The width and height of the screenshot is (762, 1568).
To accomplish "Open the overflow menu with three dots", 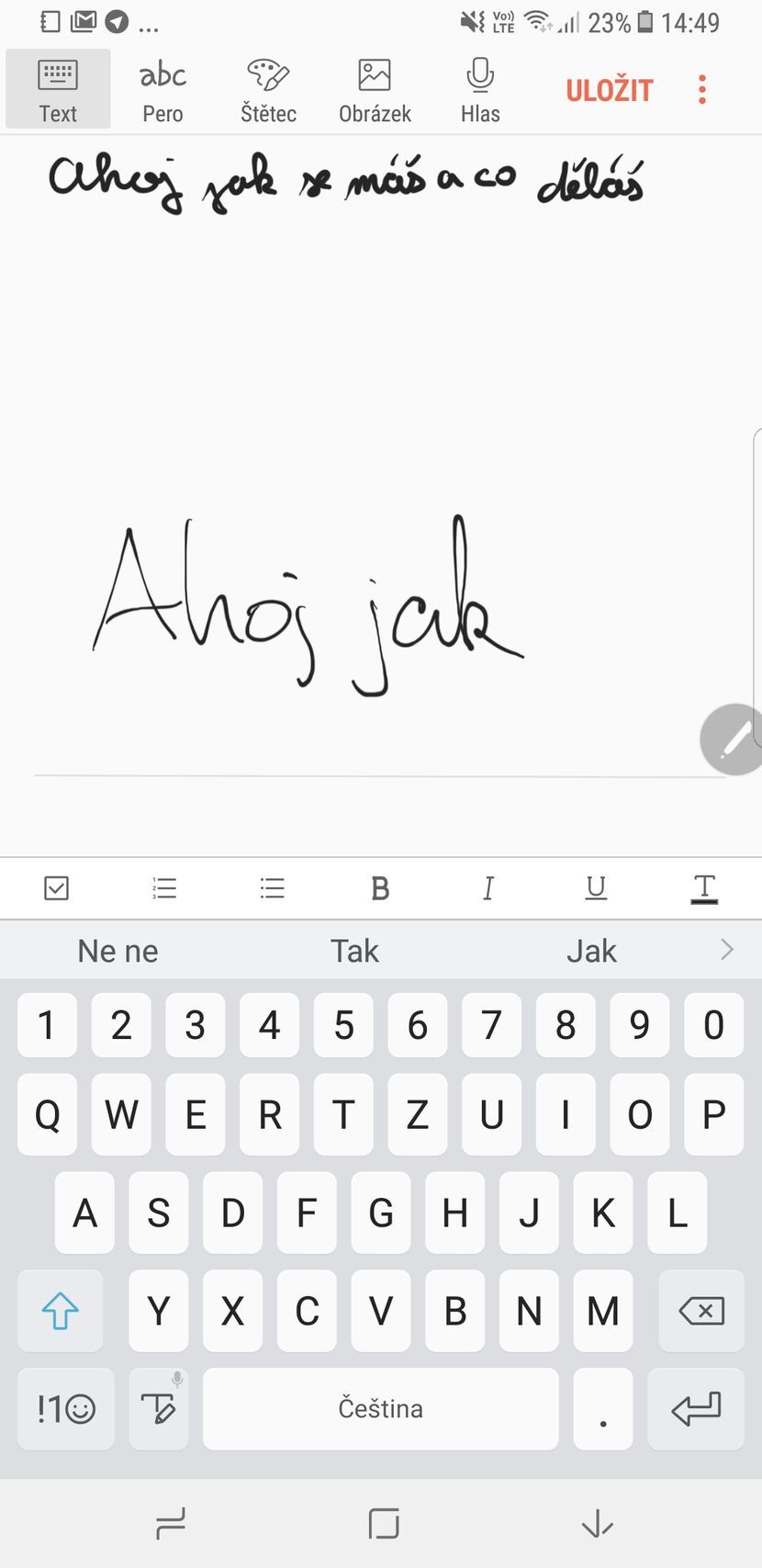I will (x=702, y=88).
